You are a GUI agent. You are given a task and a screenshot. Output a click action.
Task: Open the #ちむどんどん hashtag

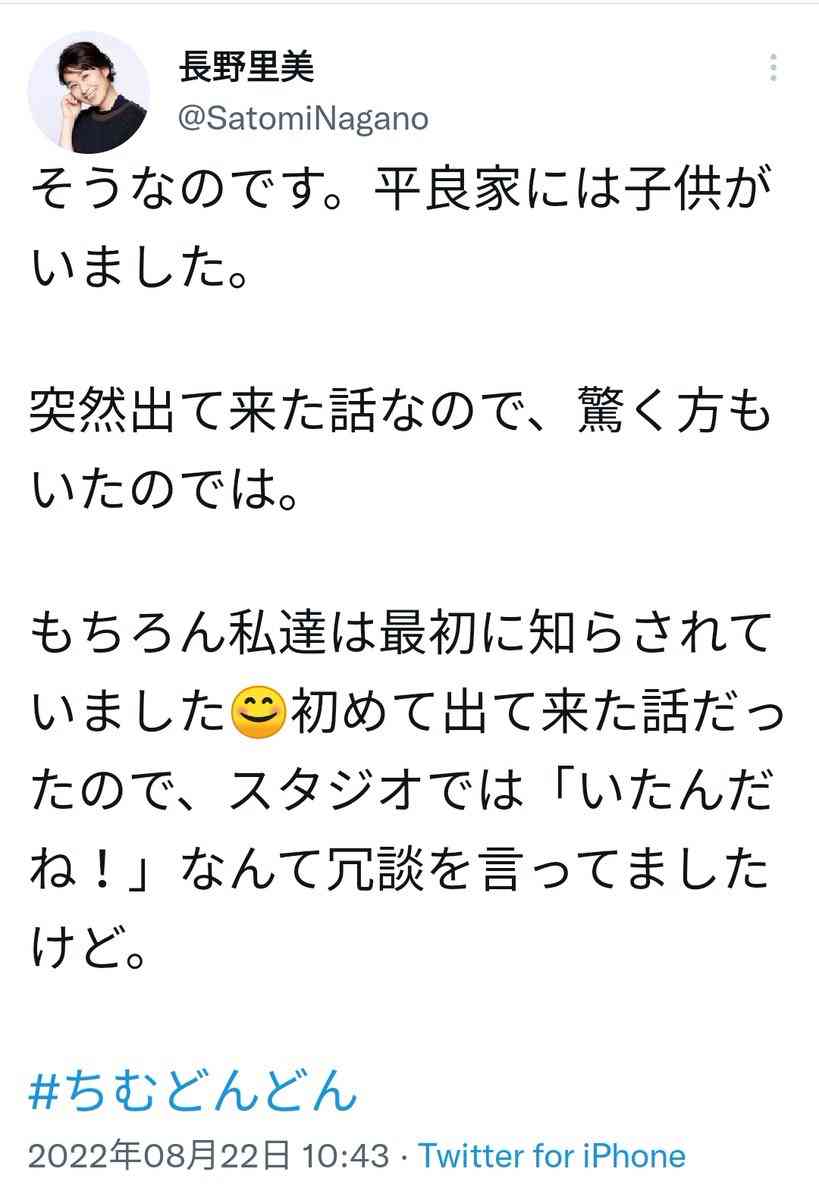pyautogui.click(x=193, y=1090)
